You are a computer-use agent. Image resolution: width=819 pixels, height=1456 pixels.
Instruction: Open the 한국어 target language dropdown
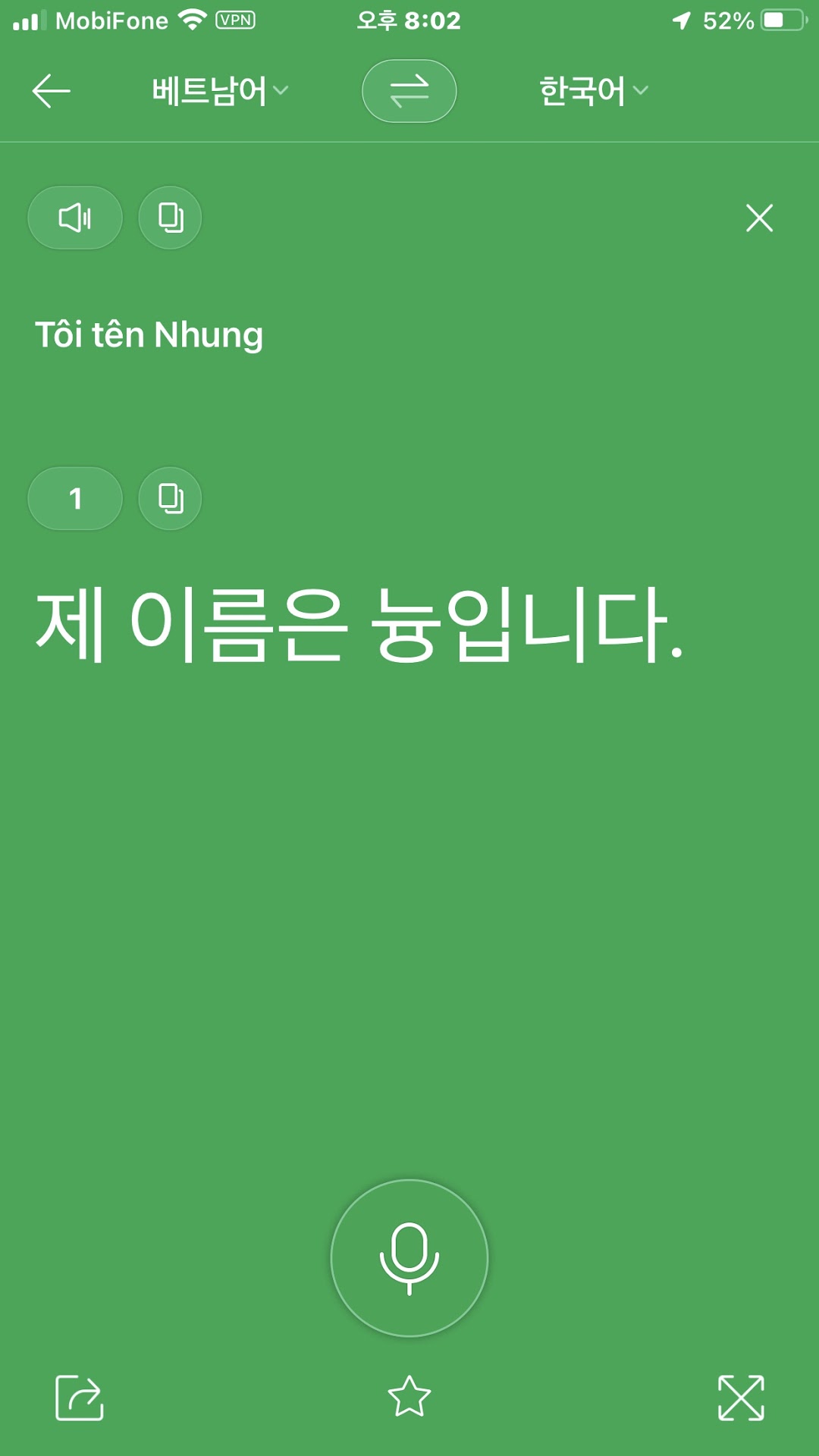(x=593, y=91)
